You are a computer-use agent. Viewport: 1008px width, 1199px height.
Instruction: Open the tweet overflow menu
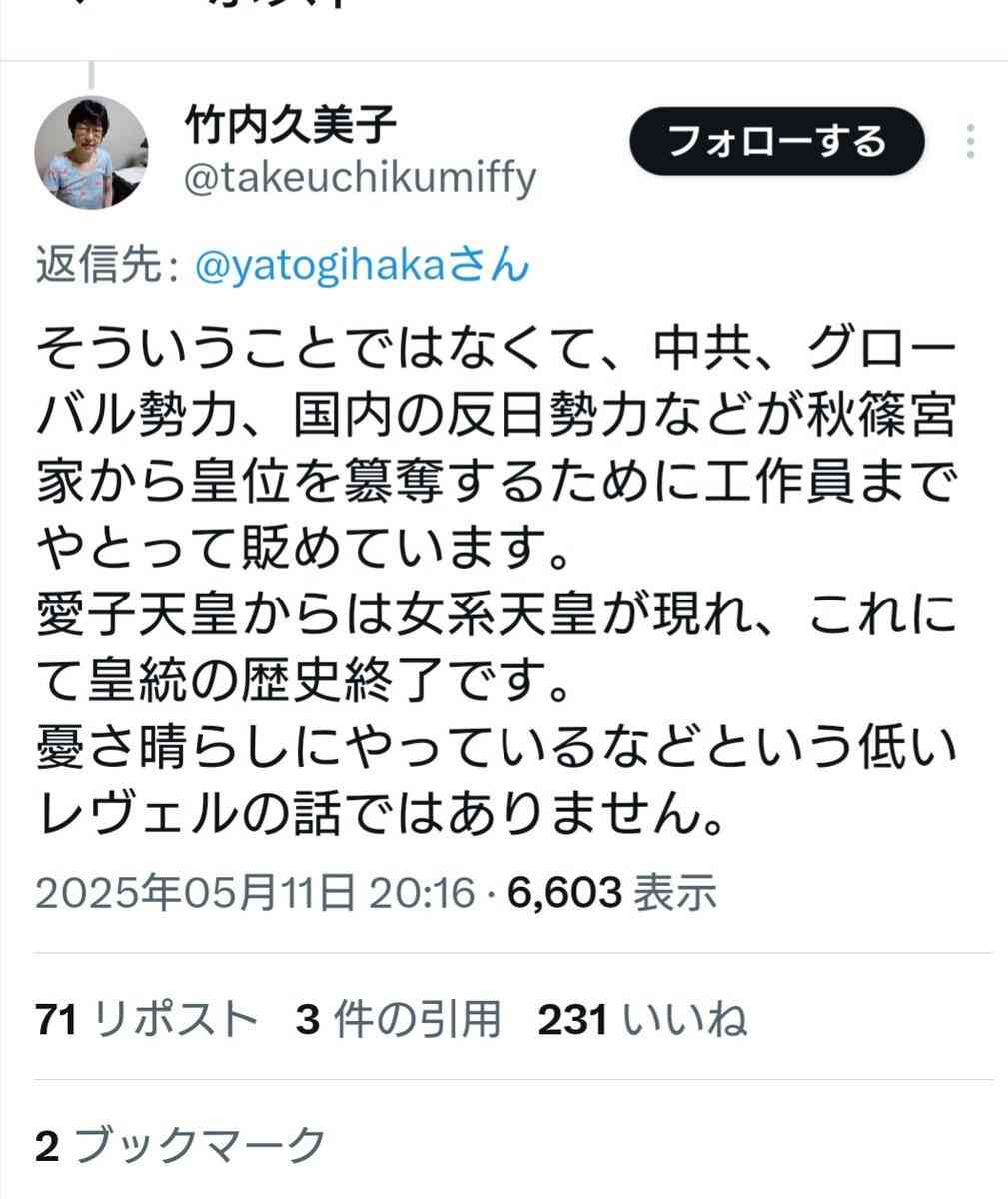pos(972,142)
